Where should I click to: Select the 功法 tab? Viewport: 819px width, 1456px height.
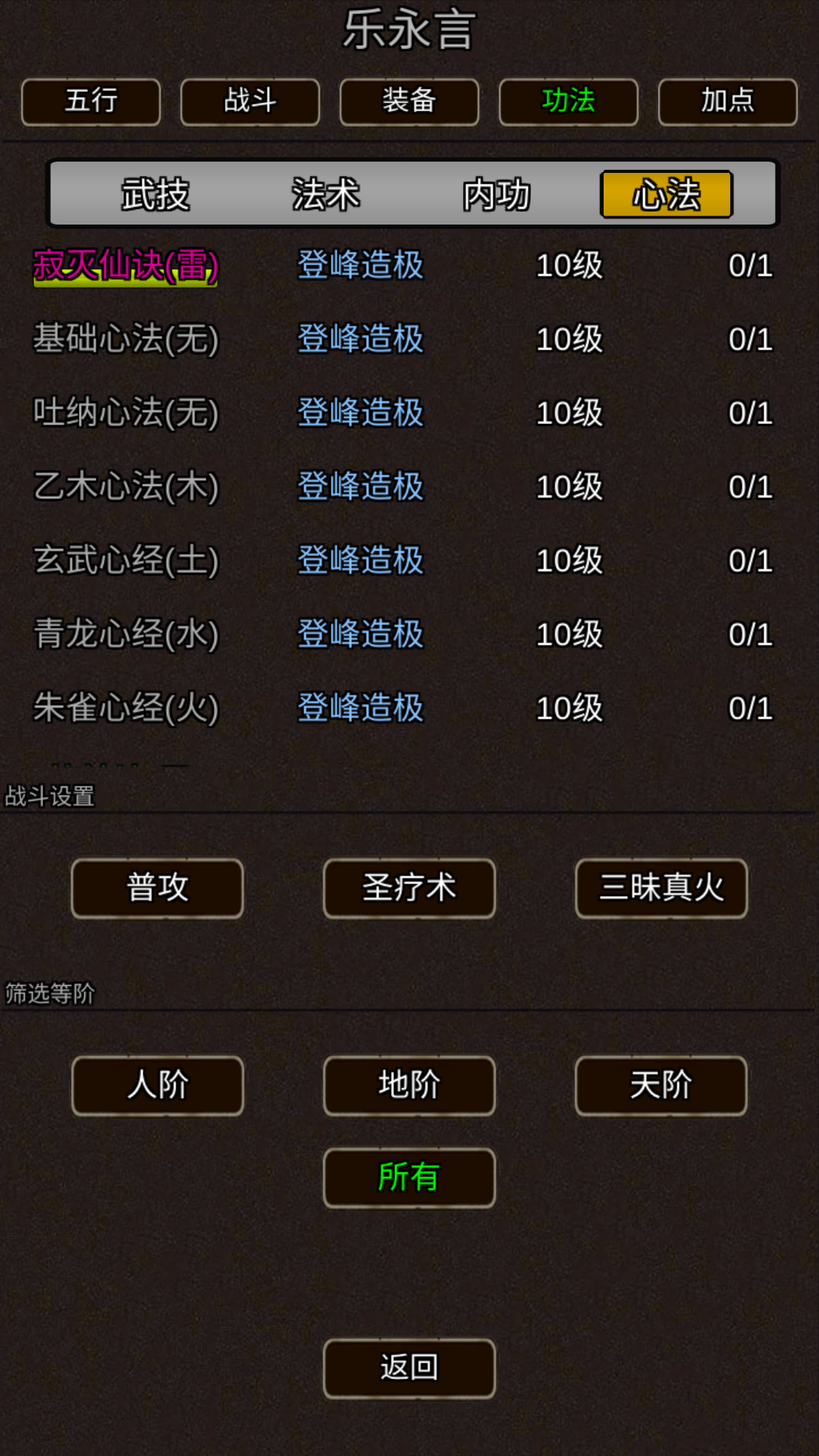click(569, 102)
